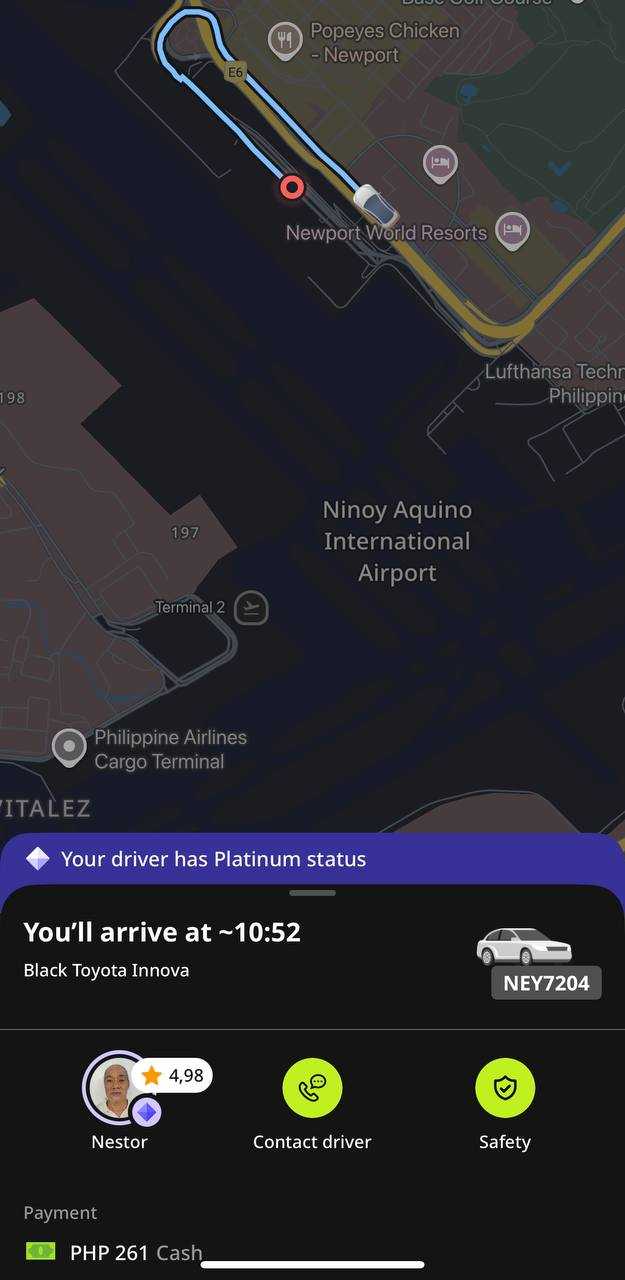Open the Safety options
Image resolution: width=625 pixels, height=1280 pixels.
(x=504, y=1088)
